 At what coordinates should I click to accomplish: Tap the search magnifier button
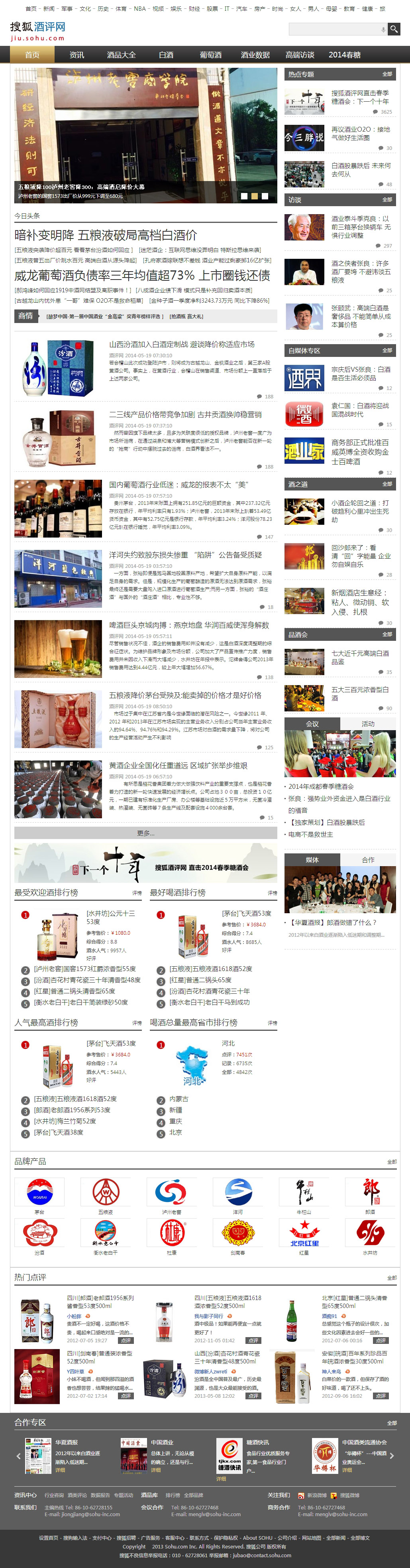pyautogui.click(x=394, y=29)
